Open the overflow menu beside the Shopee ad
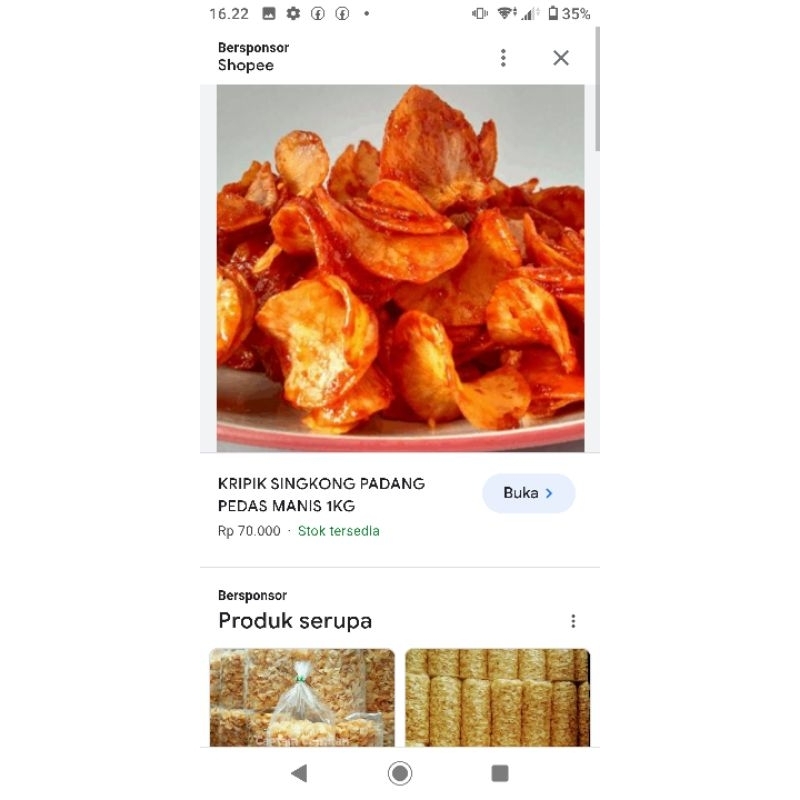The image size is (800, 800). tap(503, 58)
